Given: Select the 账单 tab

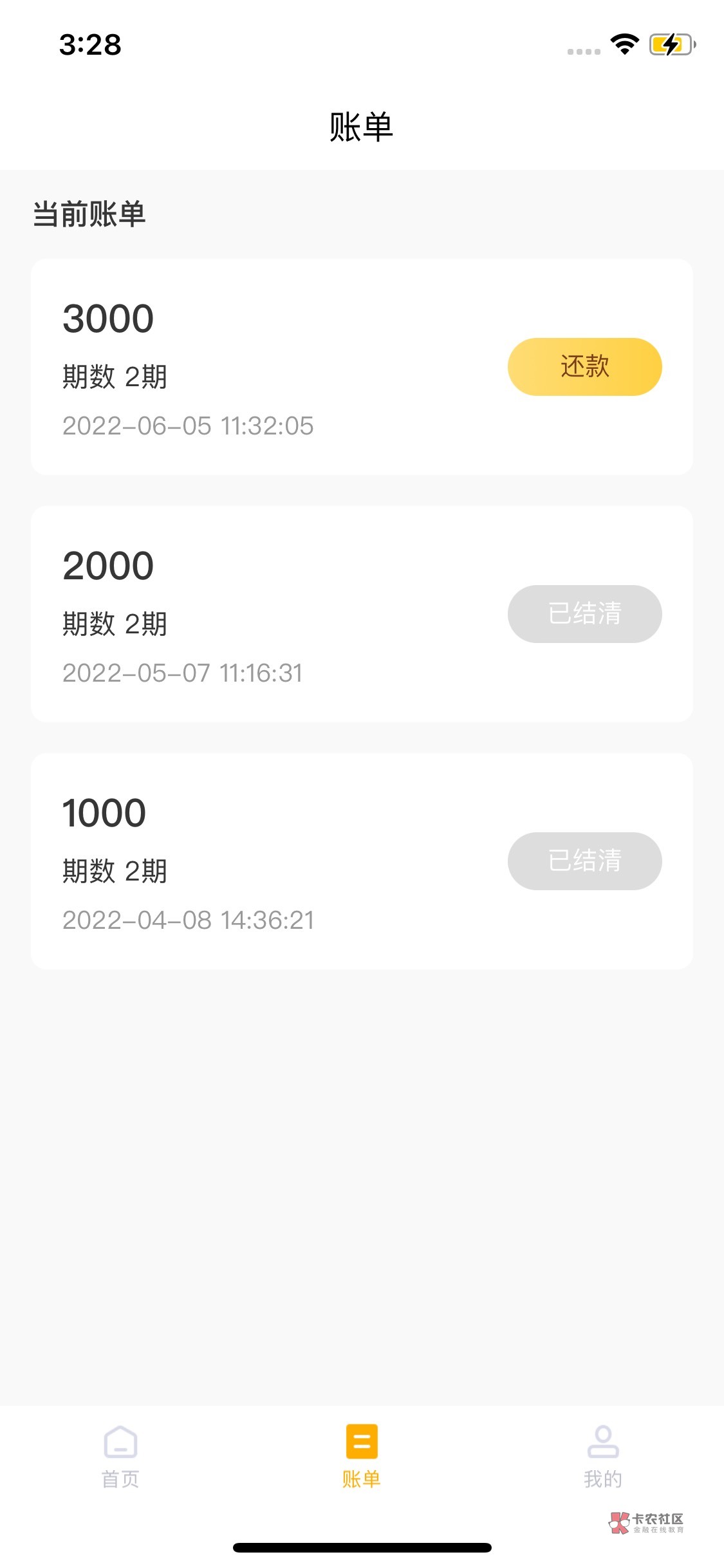Looking at the screenshot, I should (x=362, y=1457).
